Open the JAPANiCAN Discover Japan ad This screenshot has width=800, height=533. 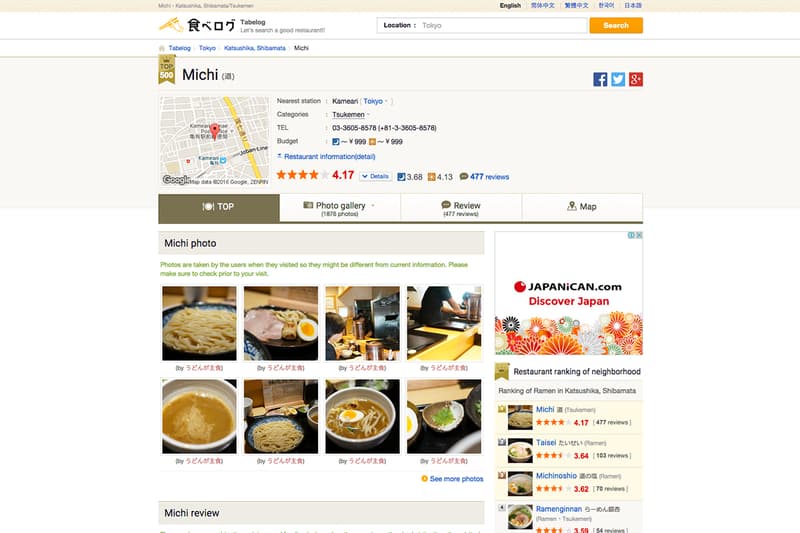[x=568, y=292]
